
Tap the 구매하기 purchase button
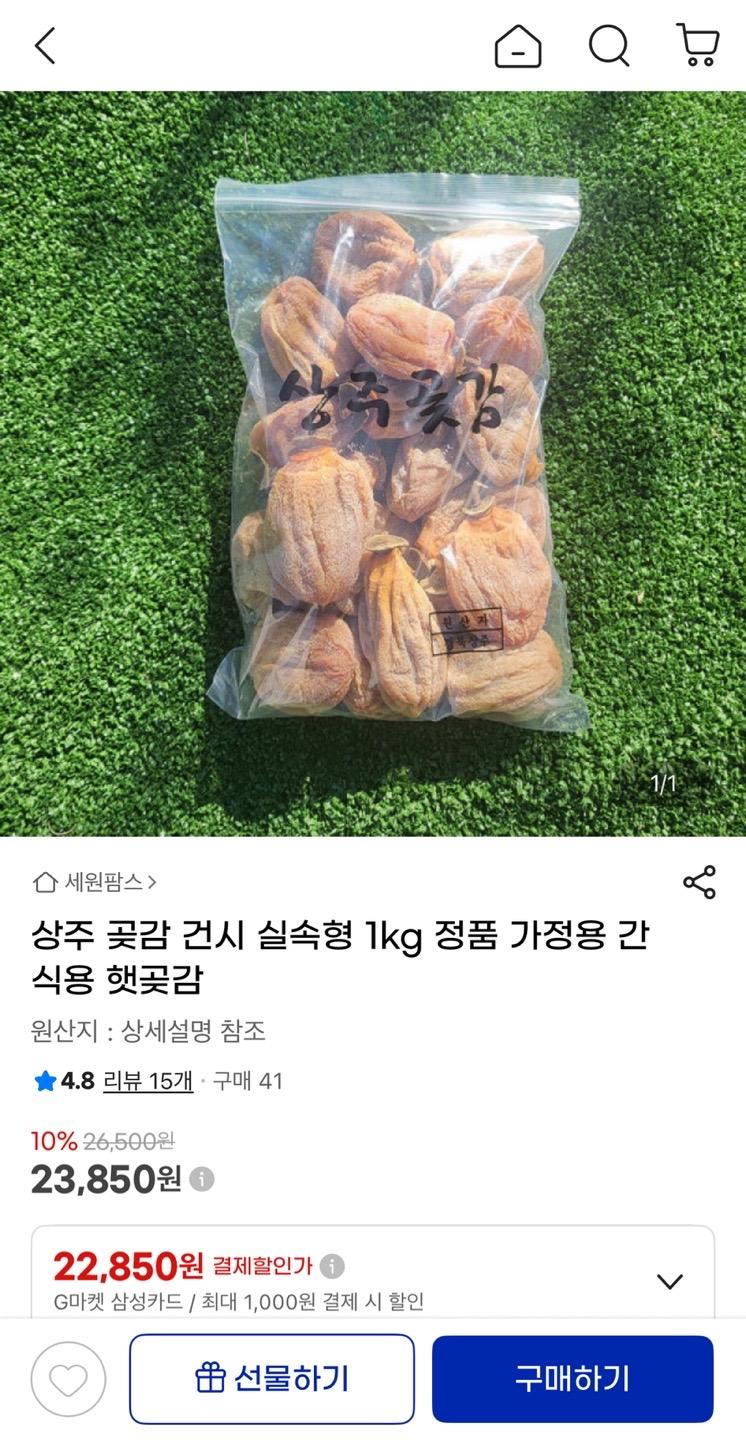coord(572,1377)
